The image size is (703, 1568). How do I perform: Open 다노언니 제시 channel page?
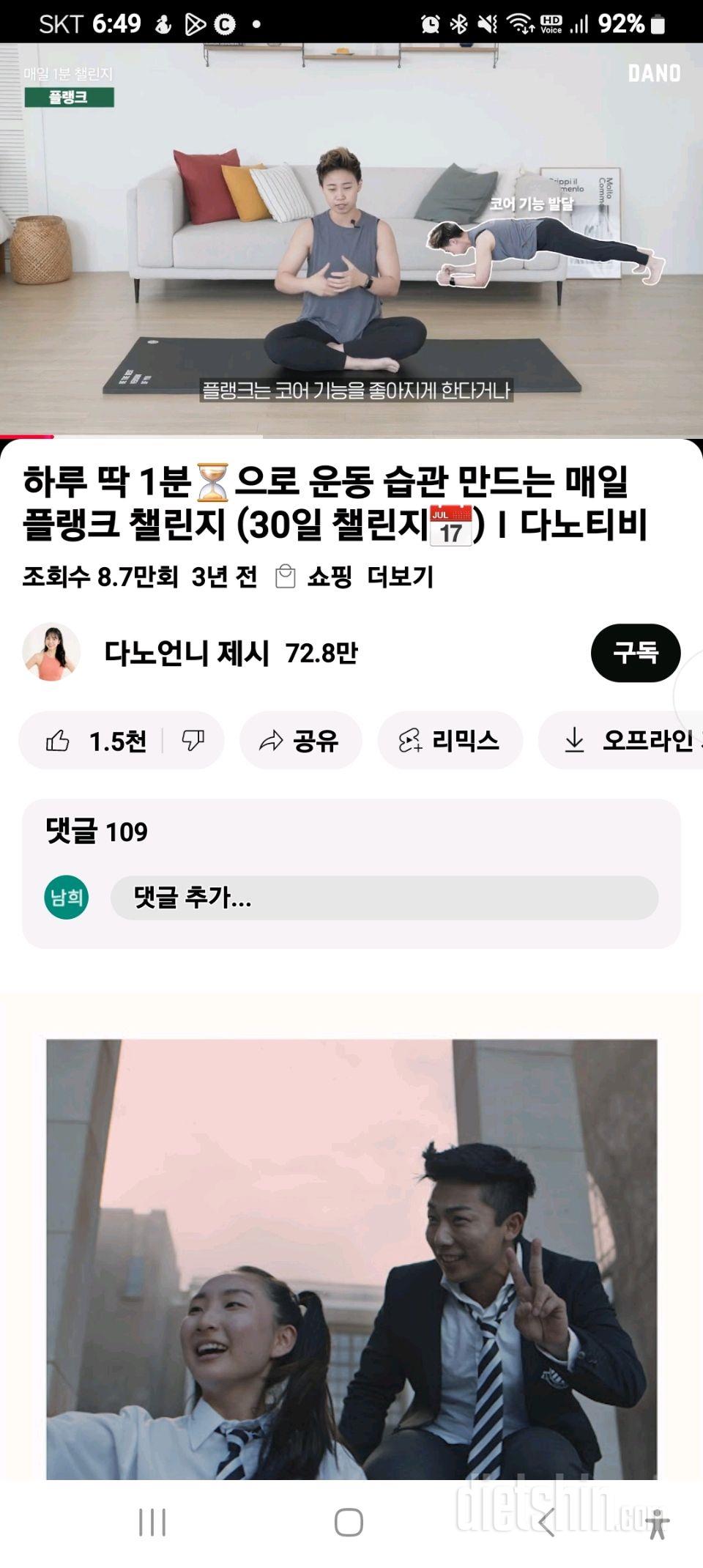[x=187, y=652]
